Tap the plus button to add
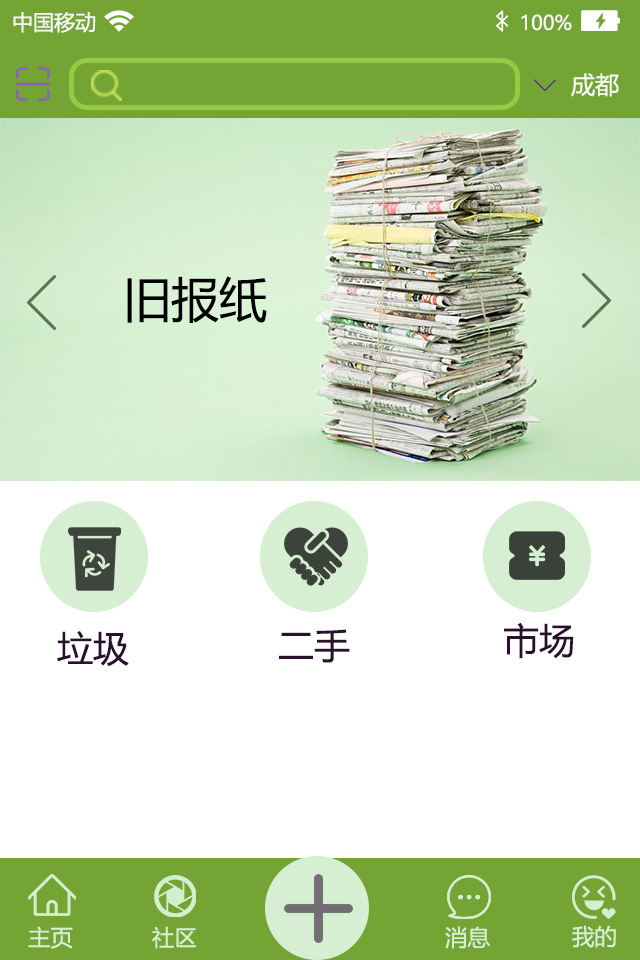The image size is (640, 960). pyautogui.click(x=317, y=909)
